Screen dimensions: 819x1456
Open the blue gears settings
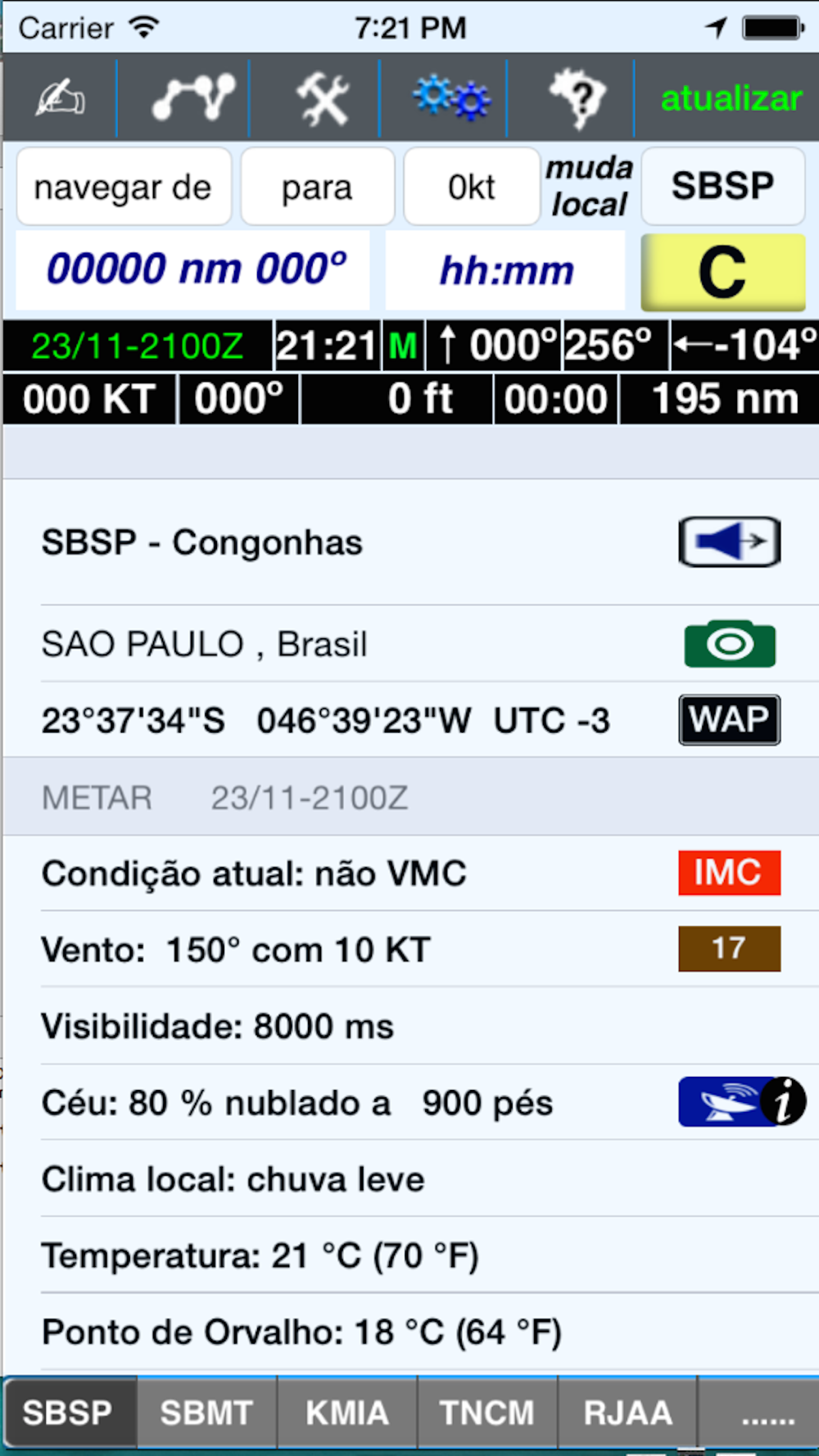(x=451, y=98)
